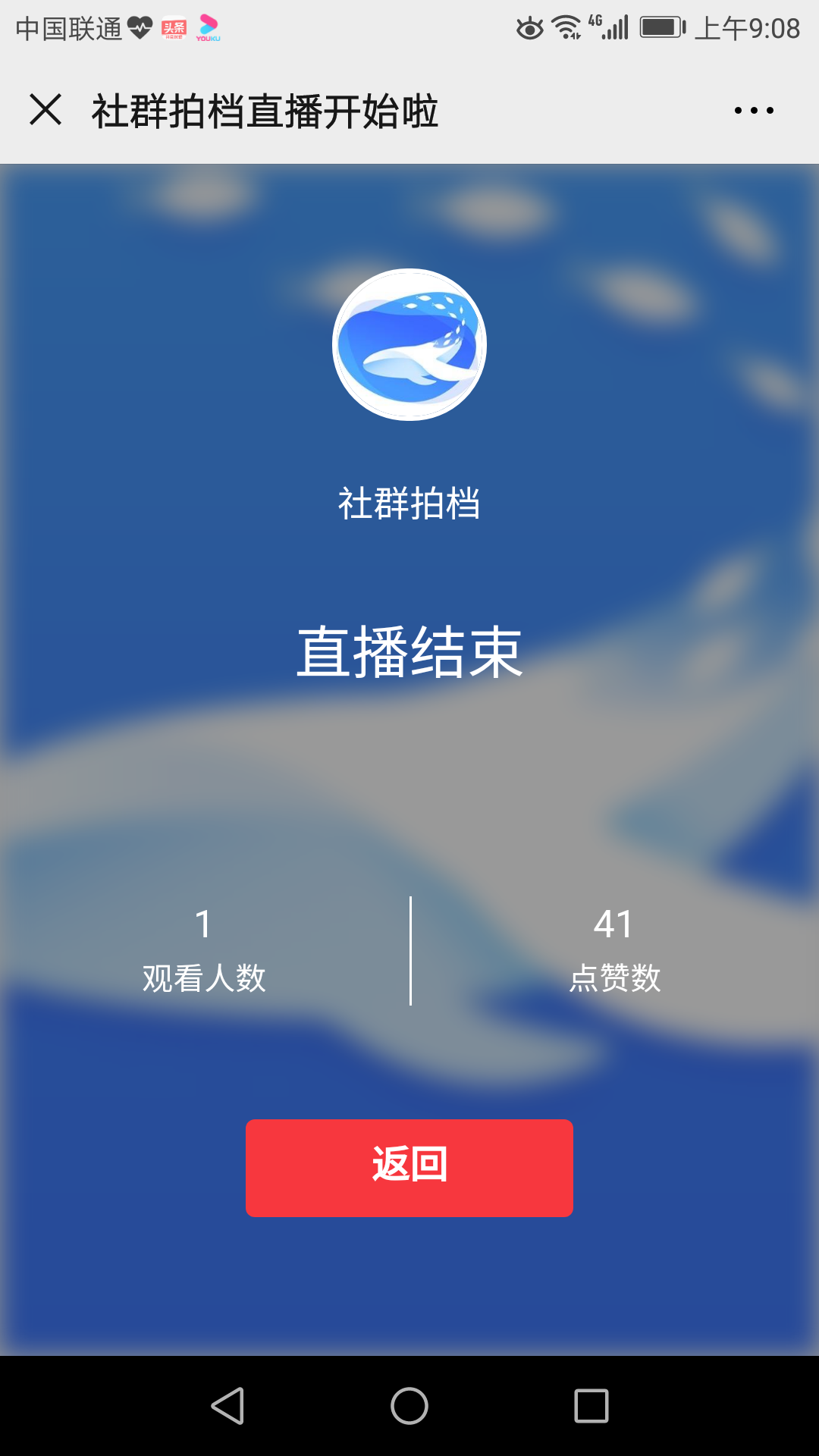The height and width of the screenshot is (1456, 819).
Task: Close the 社群拍档直播 webpage
Action: click(x=45, y=110)
